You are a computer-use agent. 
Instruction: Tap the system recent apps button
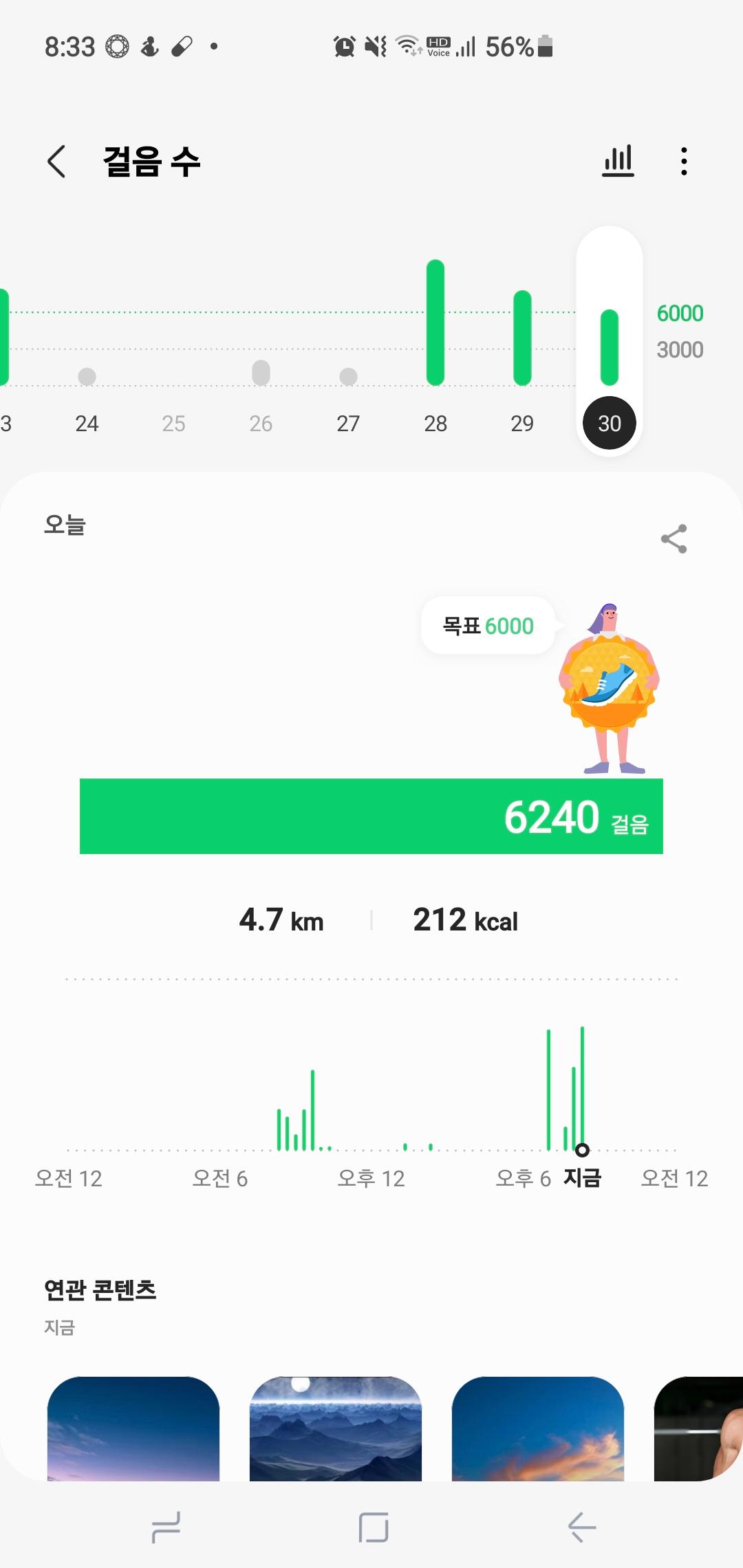pyautogui.click(x=166, y=1527)
